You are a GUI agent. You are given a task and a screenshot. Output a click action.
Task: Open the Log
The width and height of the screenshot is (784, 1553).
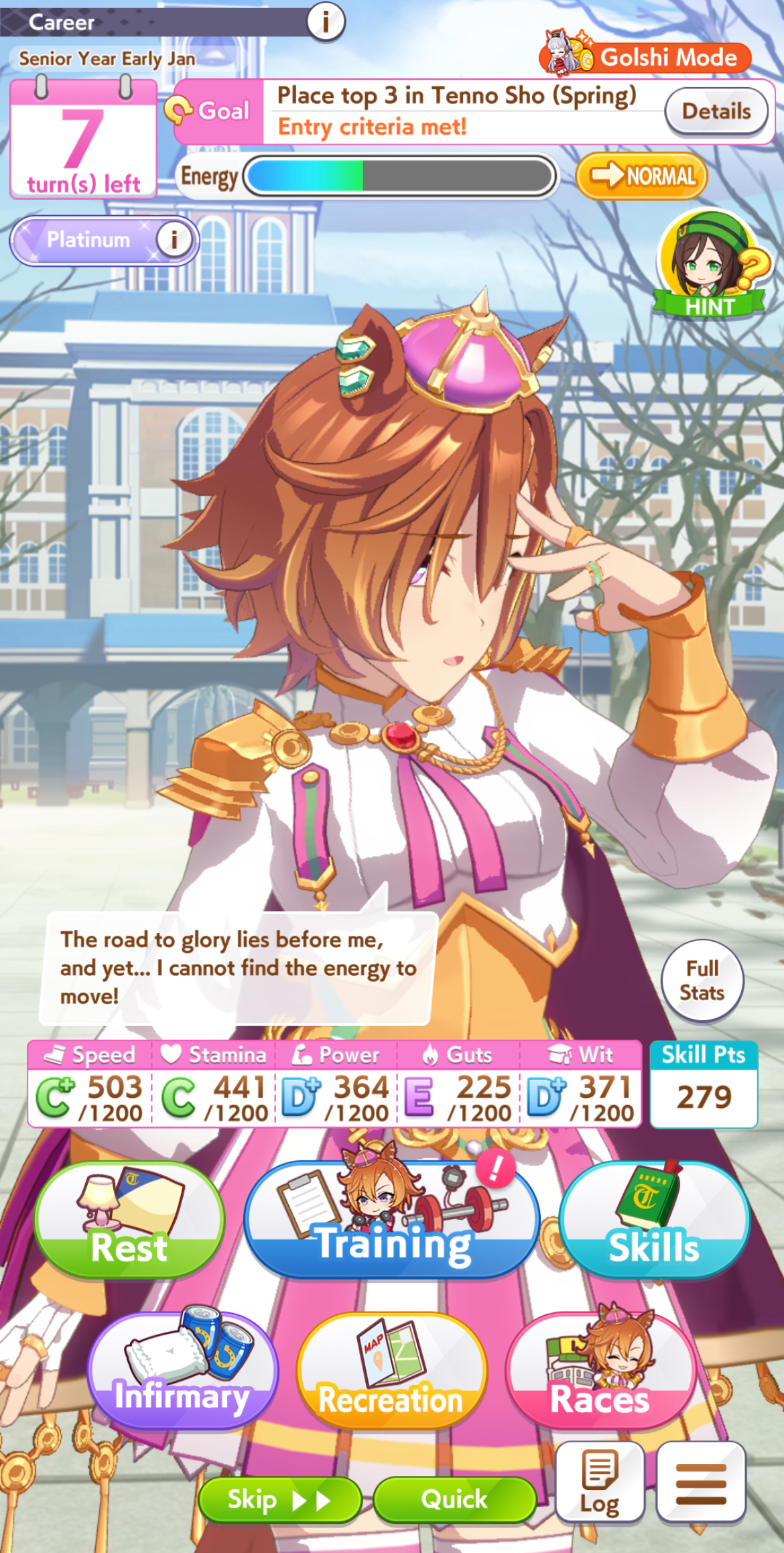pyautogui.click(x=600, y=1483)
